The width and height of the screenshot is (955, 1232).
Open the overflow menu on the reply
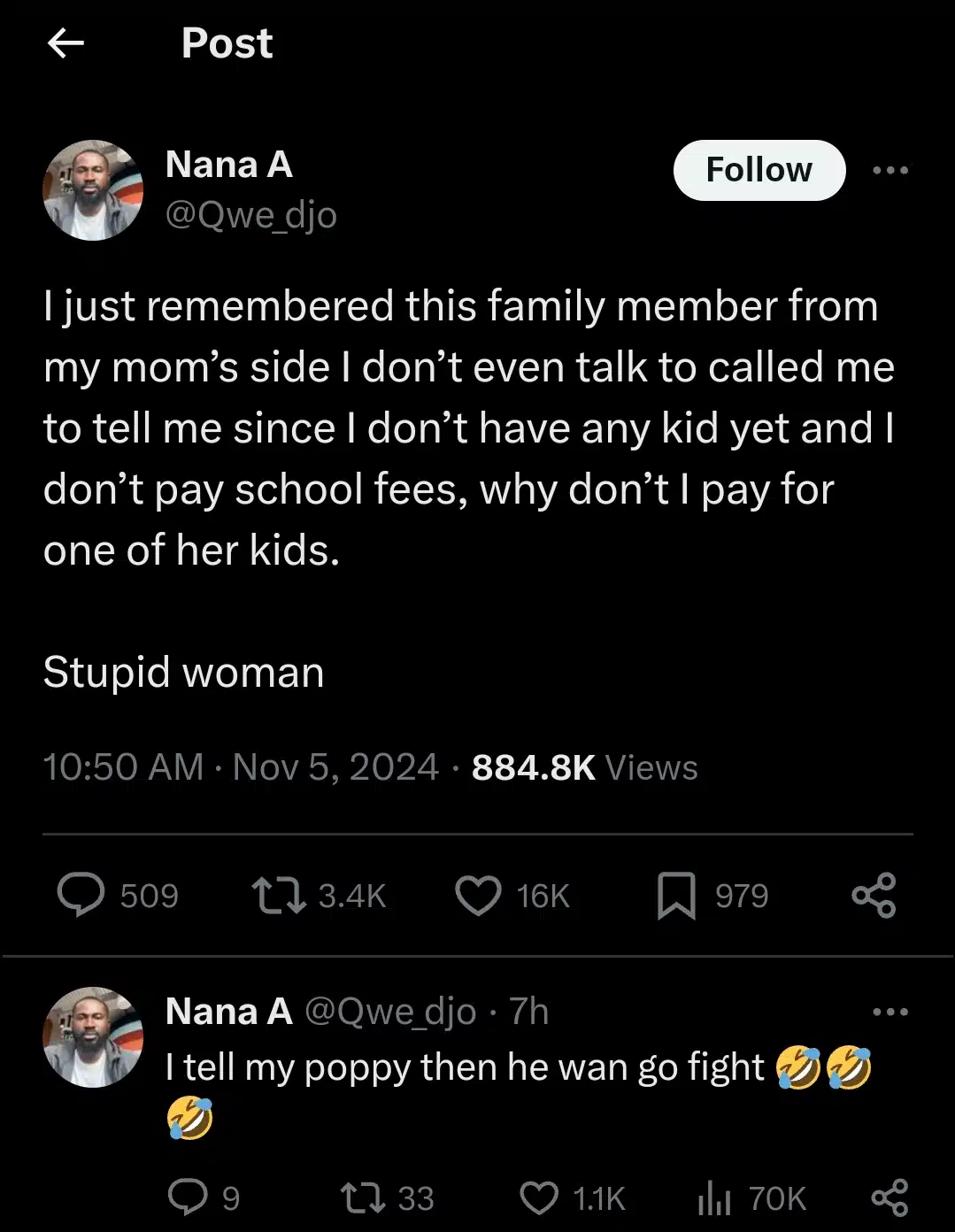(x=890, y=1012)
